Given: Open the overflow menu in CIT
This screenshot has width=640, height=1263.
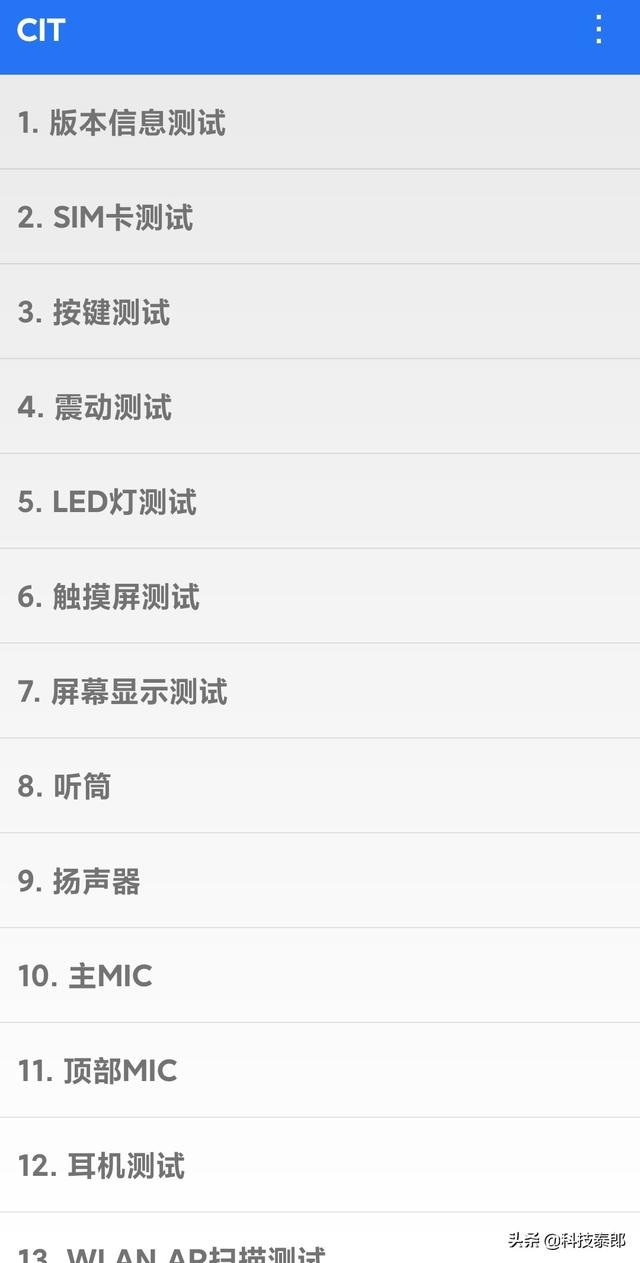Looking at the screenshot, I should pyautogui.click(x=598, y=30).
